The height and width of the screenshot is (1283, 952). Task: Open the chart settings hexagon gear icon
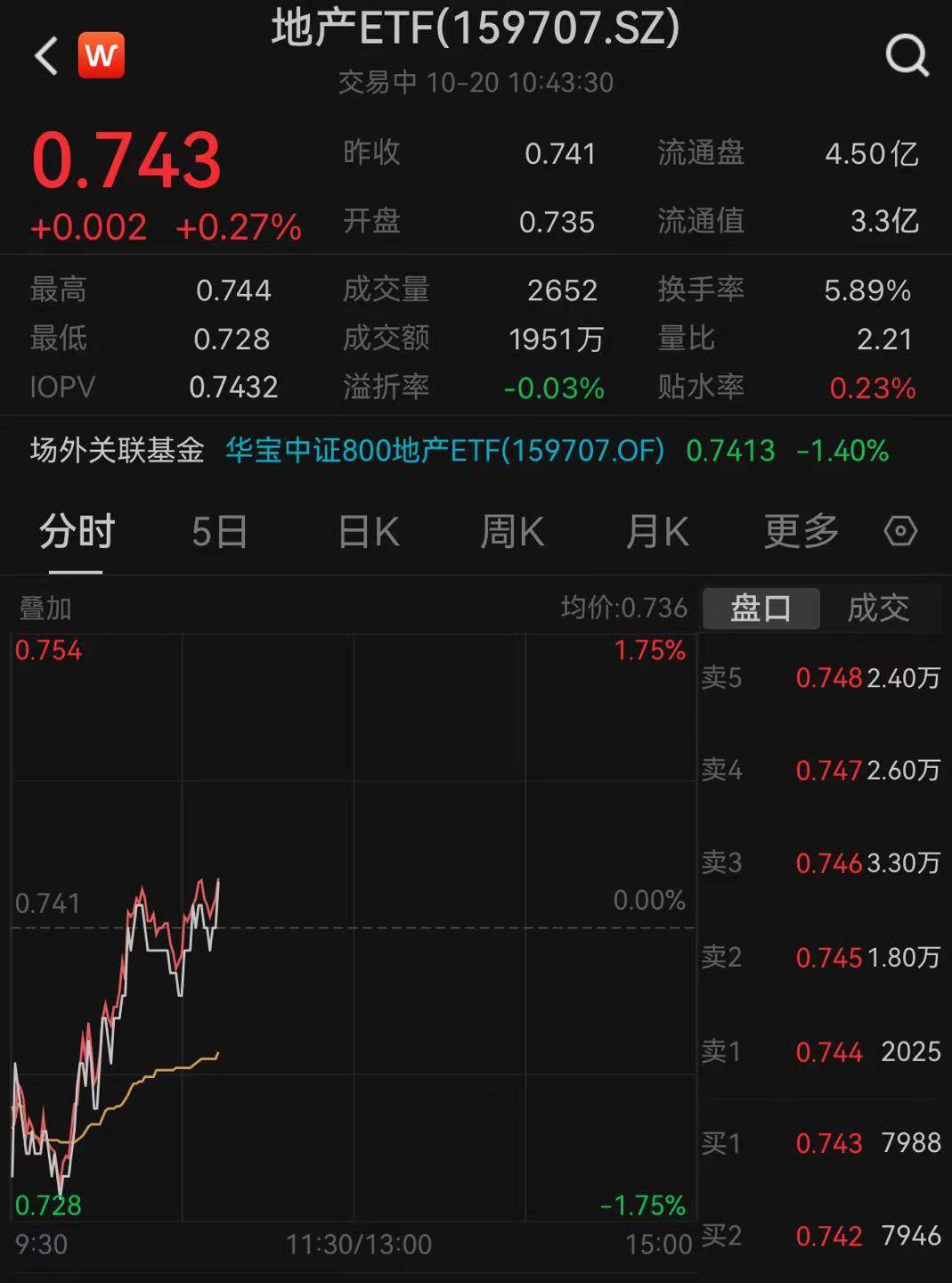pyautogui.click(x=901, y=530)
